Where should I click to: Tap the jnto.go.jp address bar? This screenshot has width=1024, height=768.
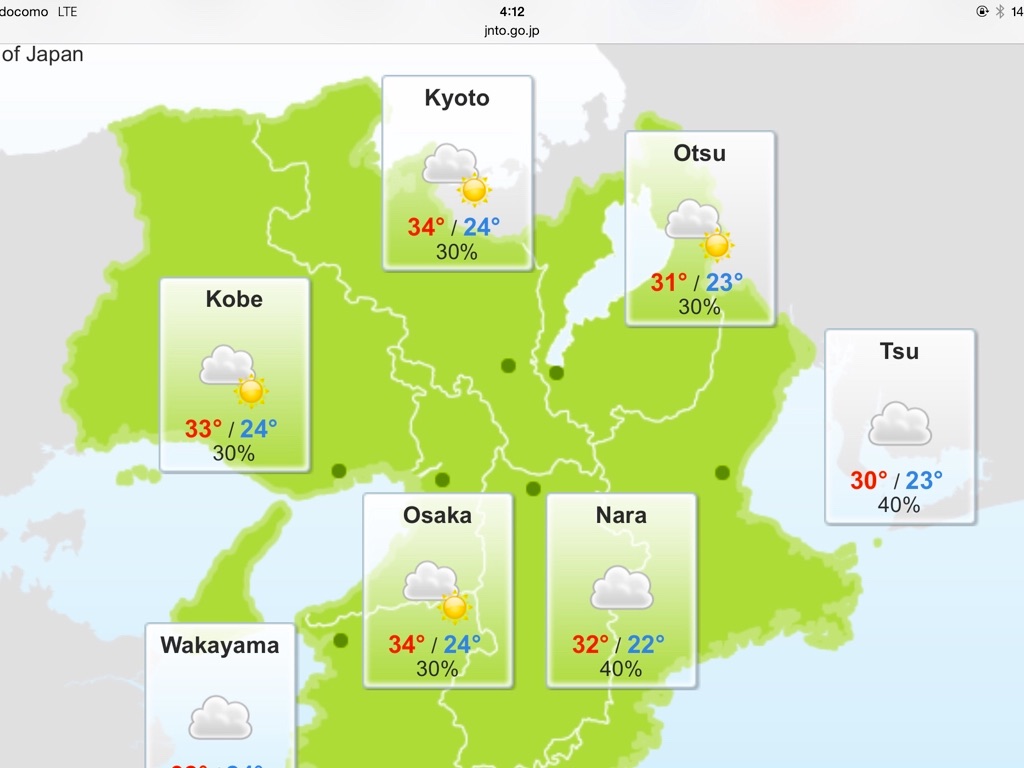(x=511, y=31)
